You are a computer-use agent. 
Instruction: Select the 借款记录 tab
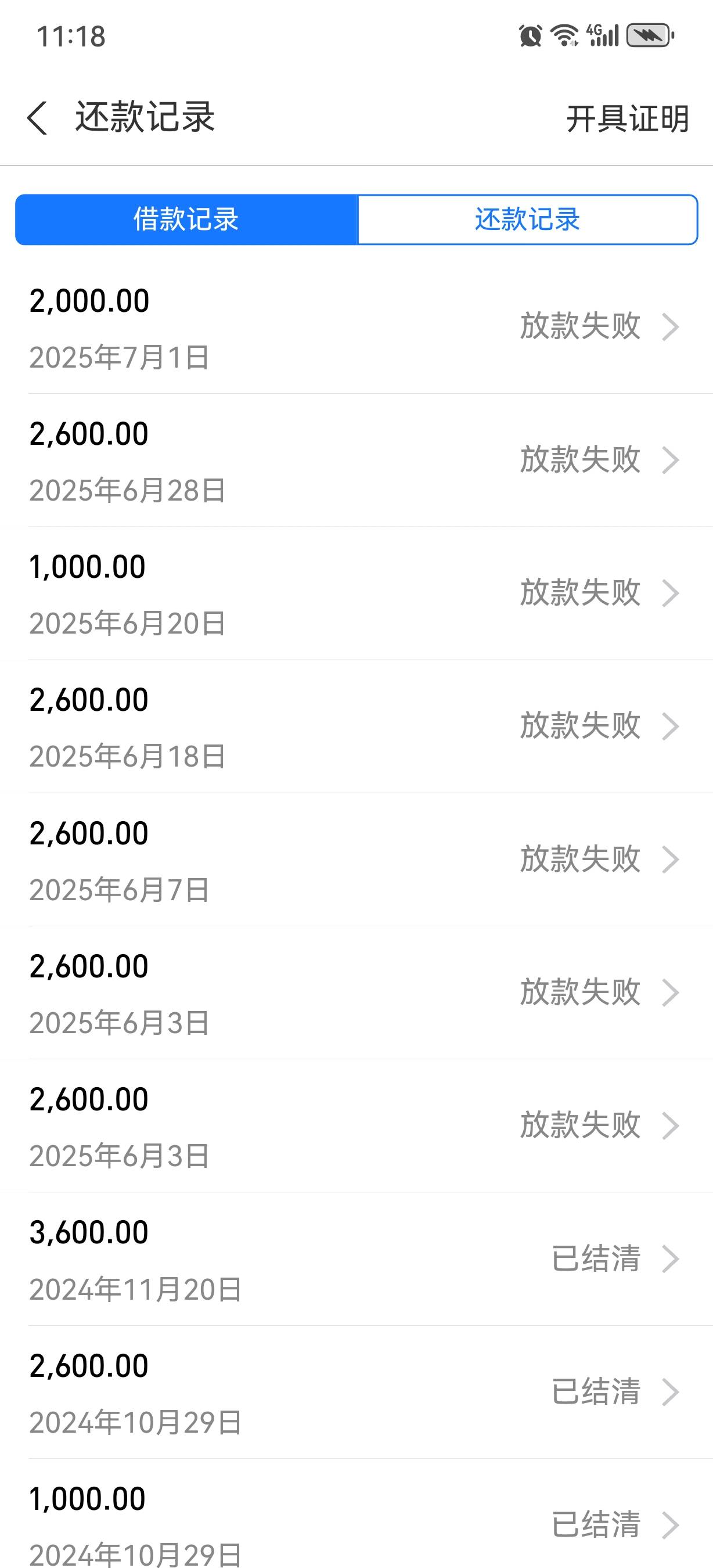point(186,220)
